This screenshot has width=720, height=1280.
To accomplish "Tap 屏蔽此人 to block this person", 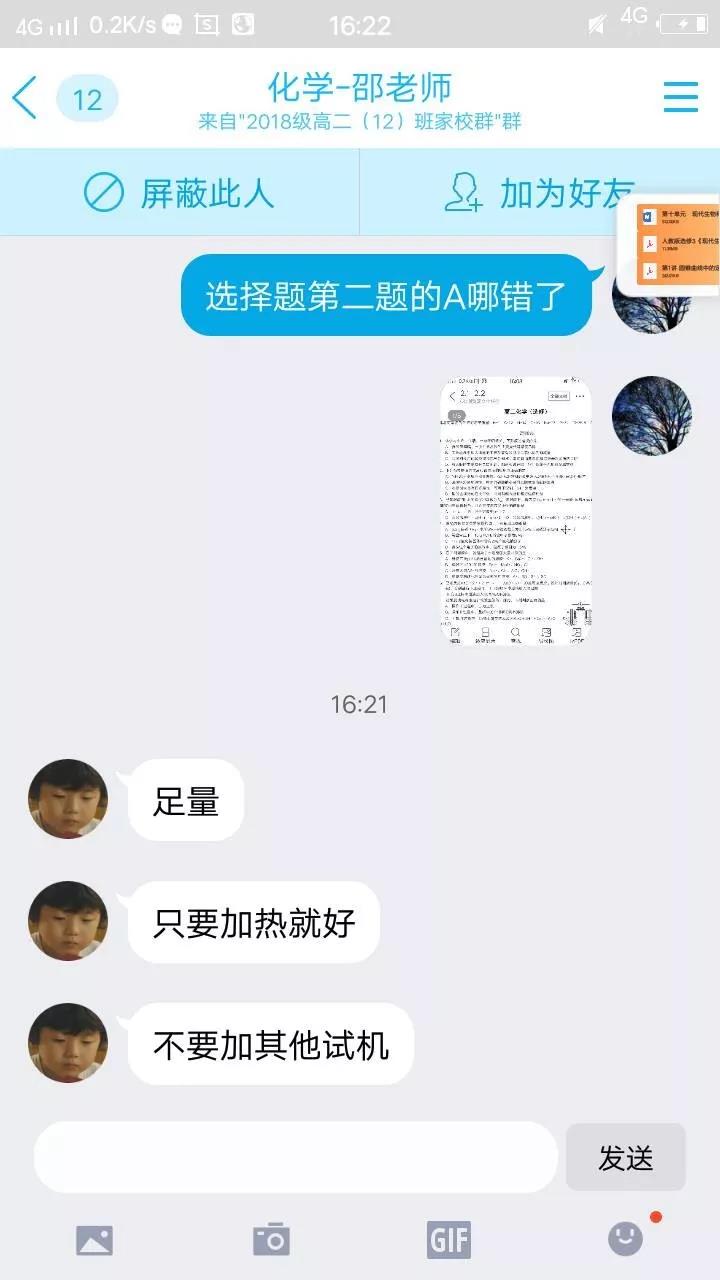I will pyautogui.click(x=180, y=192).
